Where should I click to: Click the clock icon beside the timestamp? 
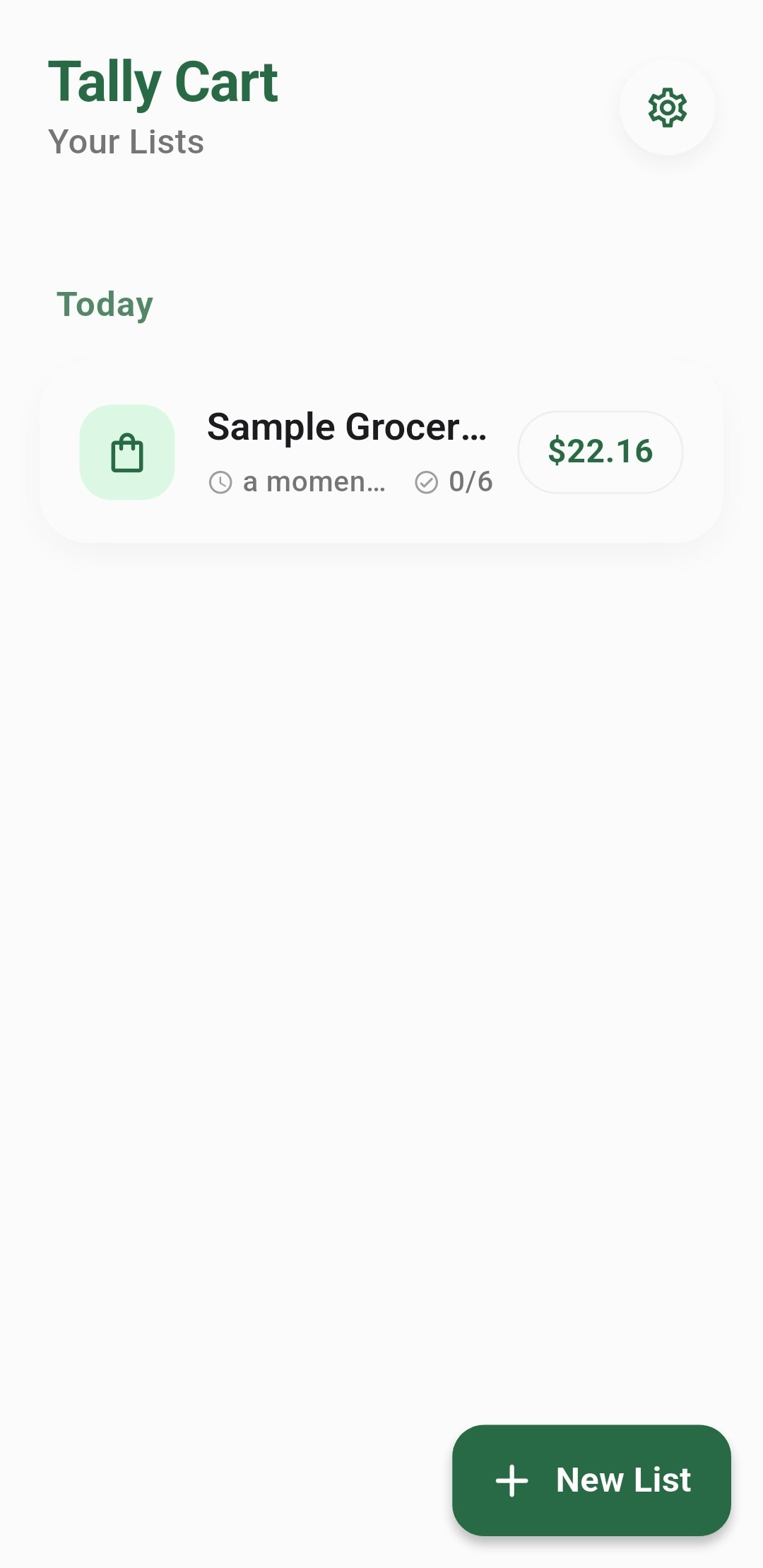(x=220, y=482)
